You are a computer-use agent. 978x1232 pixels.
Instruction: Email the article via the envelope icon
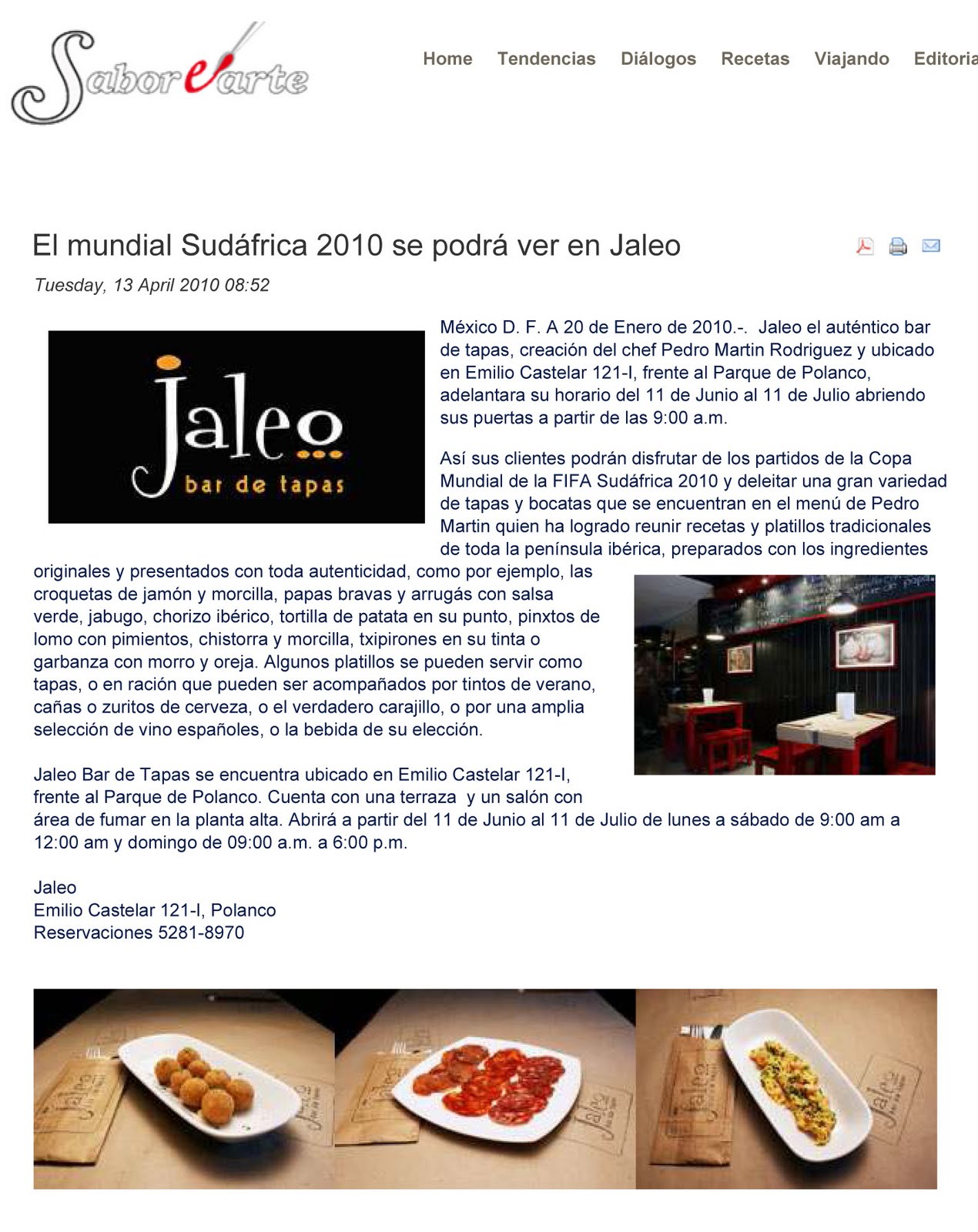(930, 246)
